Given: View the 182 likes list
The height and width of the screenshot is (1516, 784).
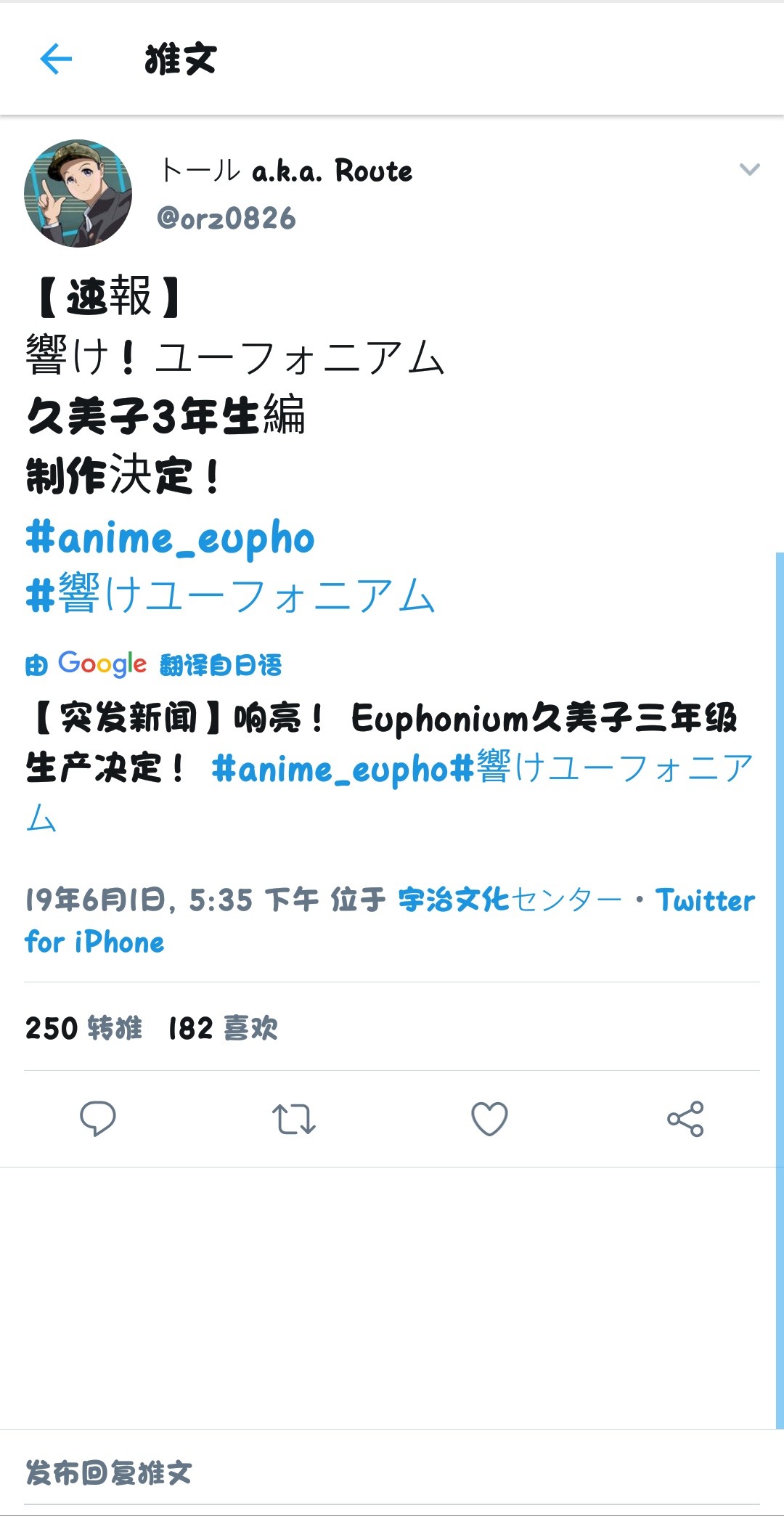Looking at the screenshot, I should [222, 1028].
